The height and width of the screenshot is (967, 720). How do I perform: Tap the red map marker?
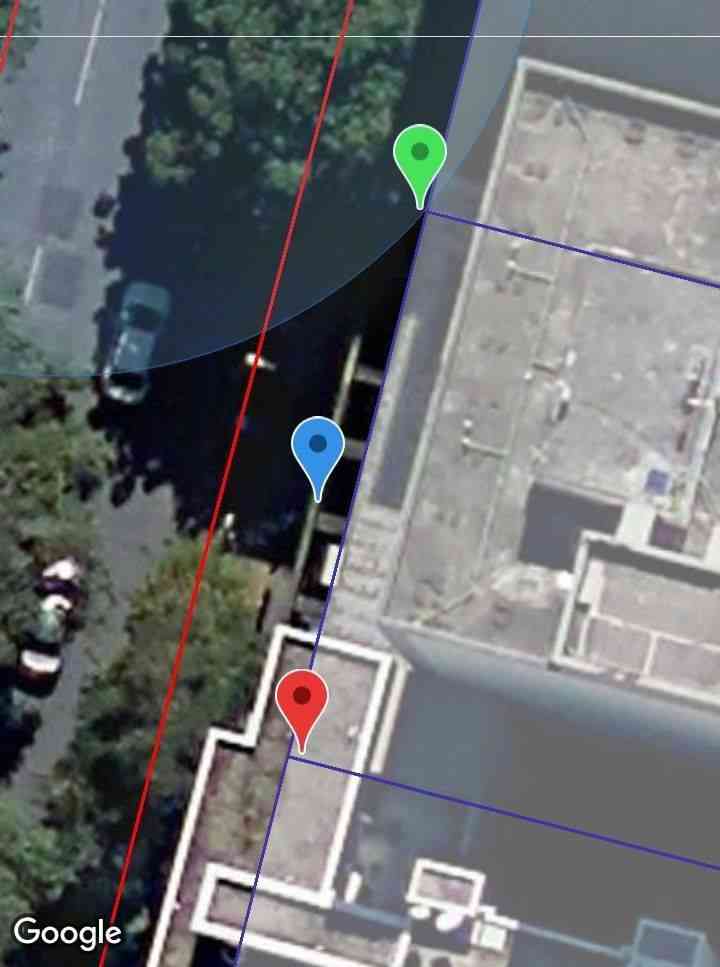coord(301,700)
